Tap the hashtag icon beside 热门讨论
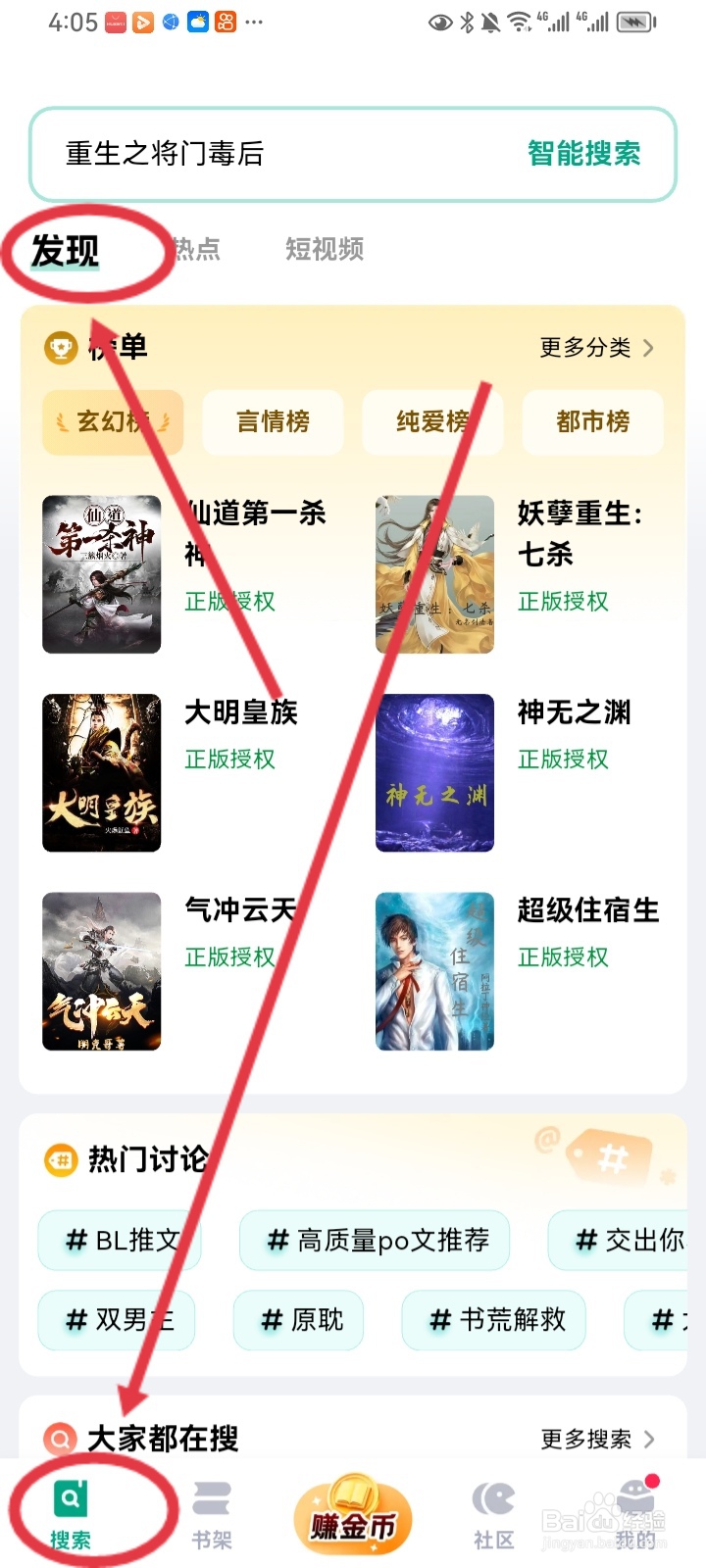The image size is (706, 1568). 59,1159
